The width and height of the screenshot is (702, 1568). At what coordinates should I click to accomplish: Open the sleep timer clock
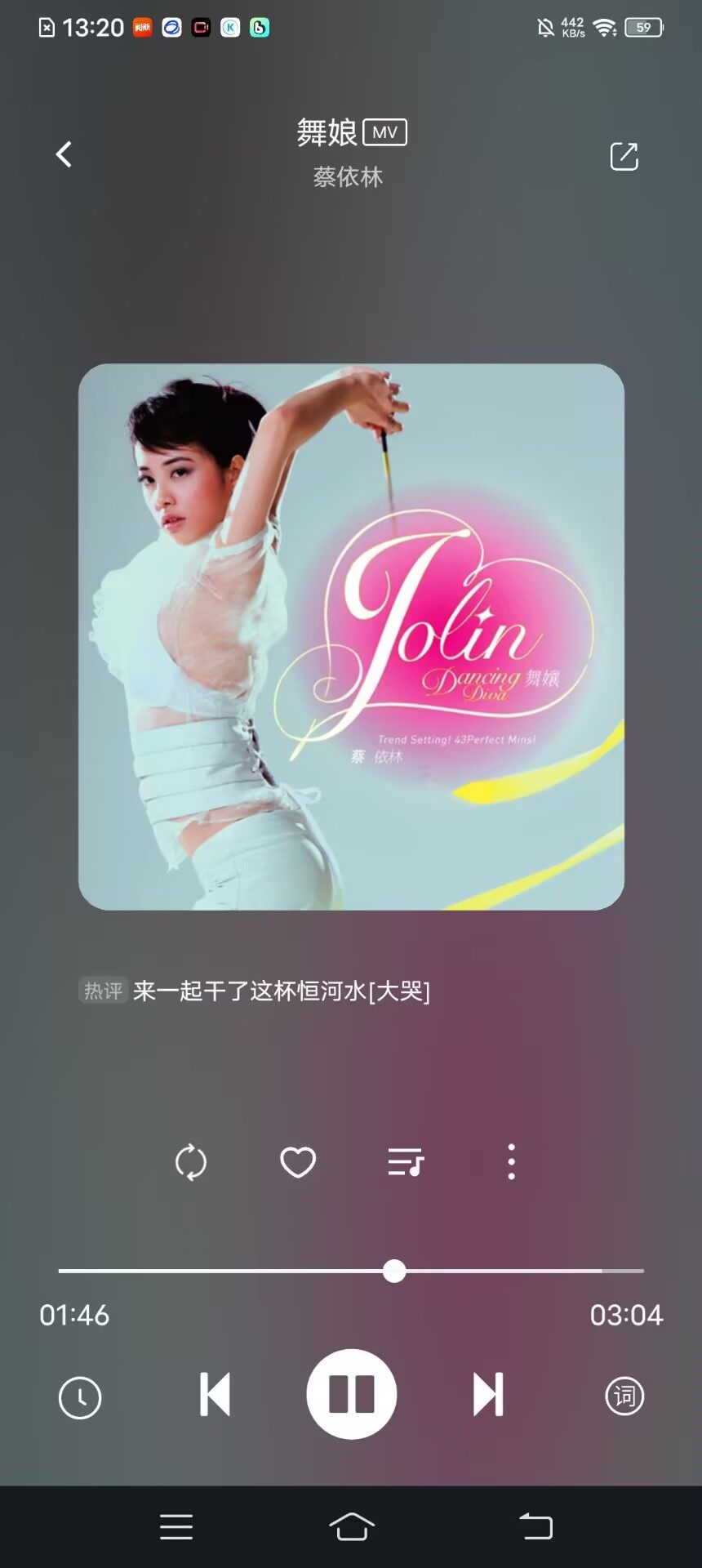coord(80,1396)
